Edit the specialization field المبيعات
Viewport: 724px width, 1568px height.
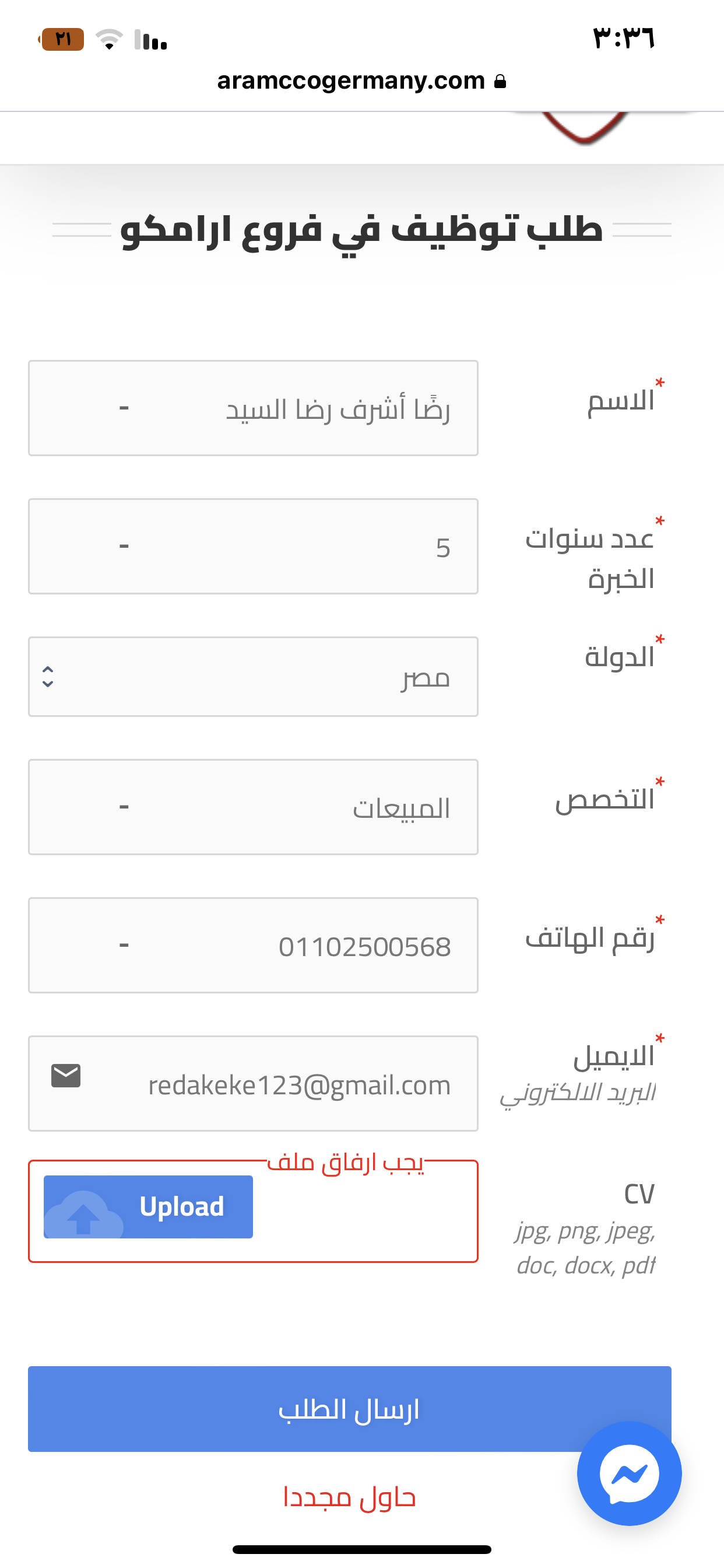(253, 807)
